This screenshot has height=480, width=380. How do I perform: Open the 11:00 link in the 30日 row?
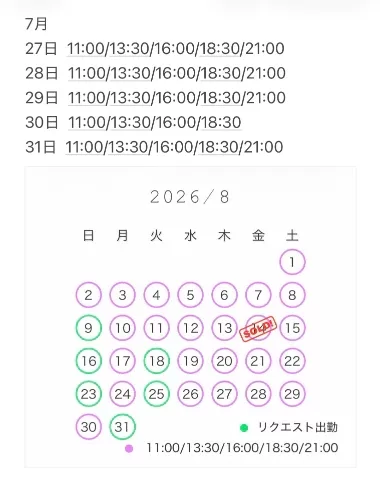[x=87, y=123]
